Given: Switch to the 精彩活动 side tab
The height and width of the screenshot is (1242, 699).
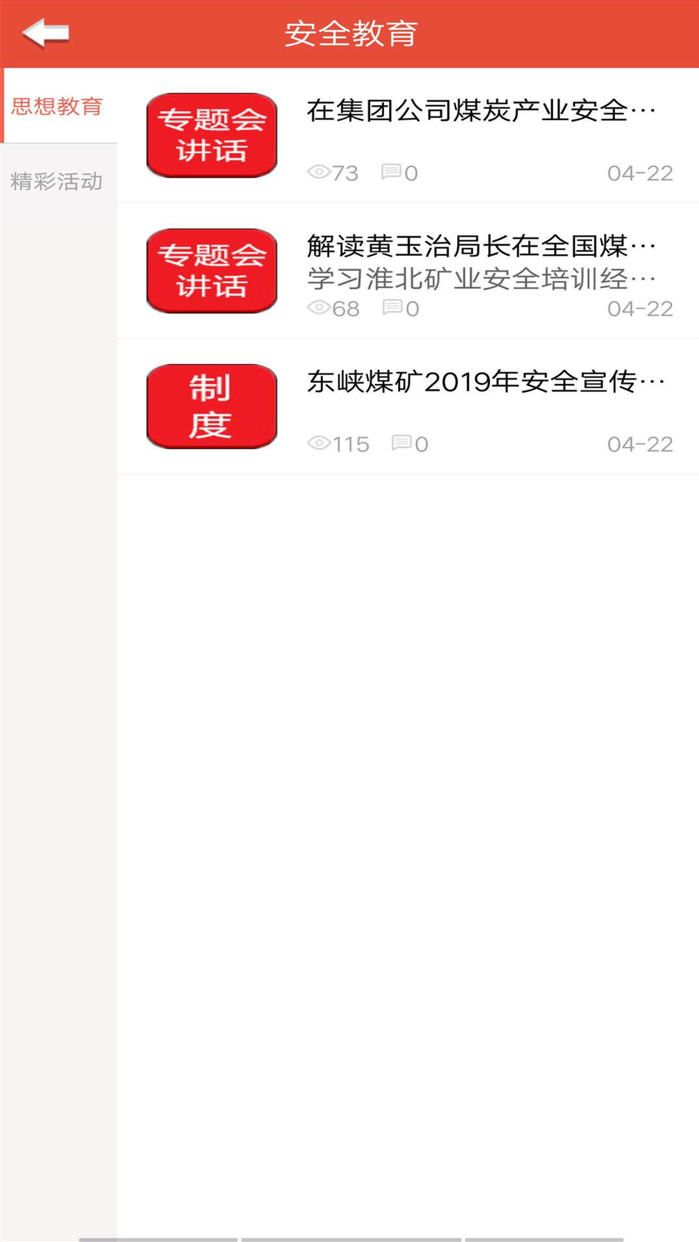Looking at the screenshot, I should (x=59, y=181).
